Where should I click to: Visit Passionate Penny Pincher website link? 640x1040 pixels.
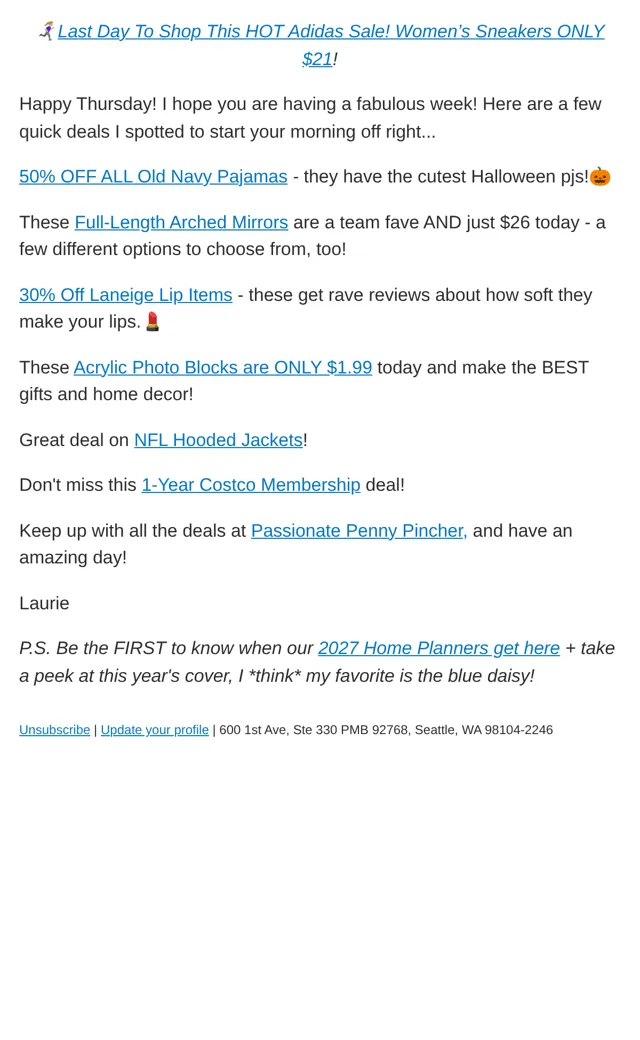359,531
